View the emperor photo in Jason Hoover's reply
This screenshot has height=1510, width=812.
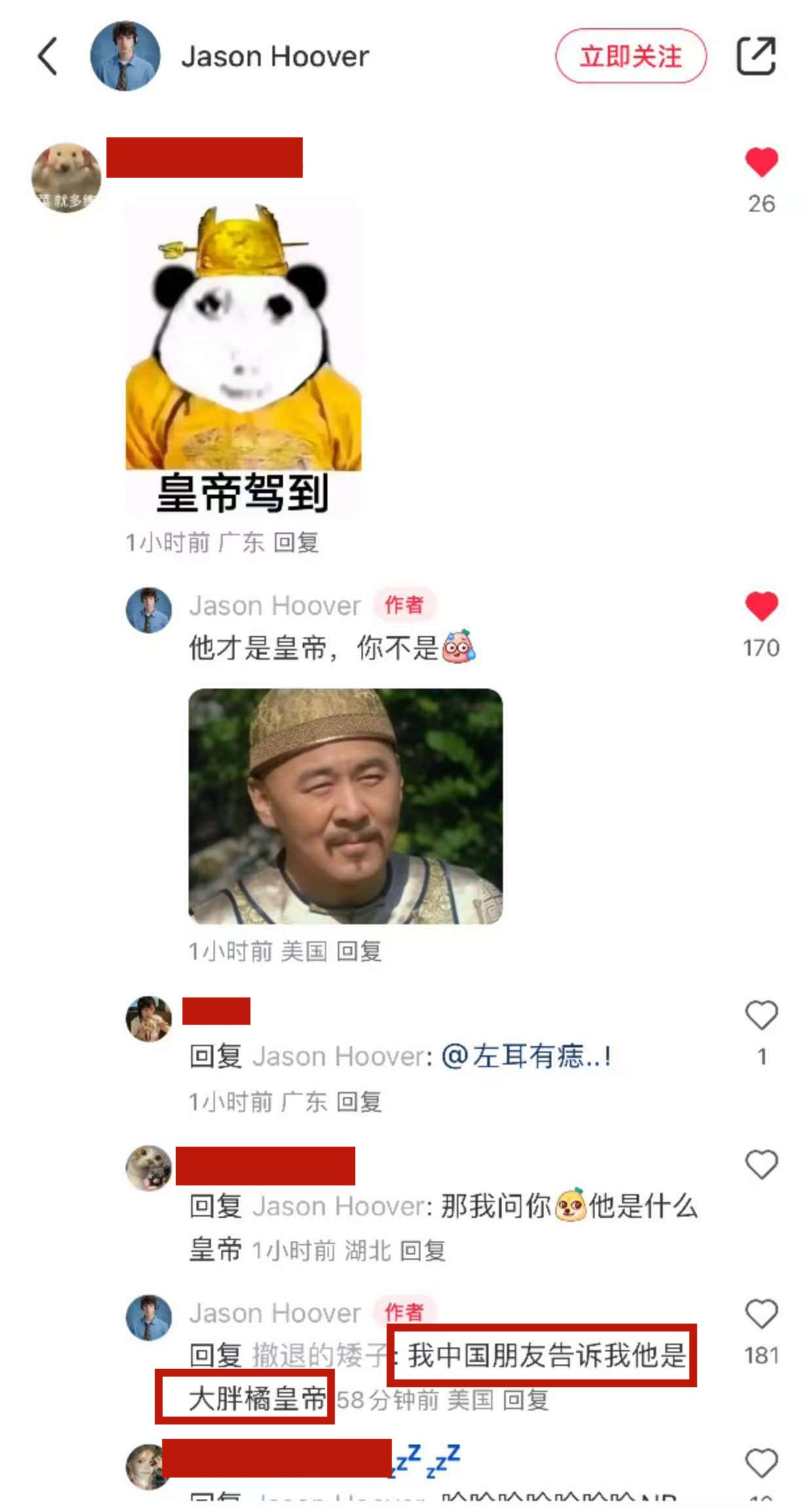pos(345,806)
